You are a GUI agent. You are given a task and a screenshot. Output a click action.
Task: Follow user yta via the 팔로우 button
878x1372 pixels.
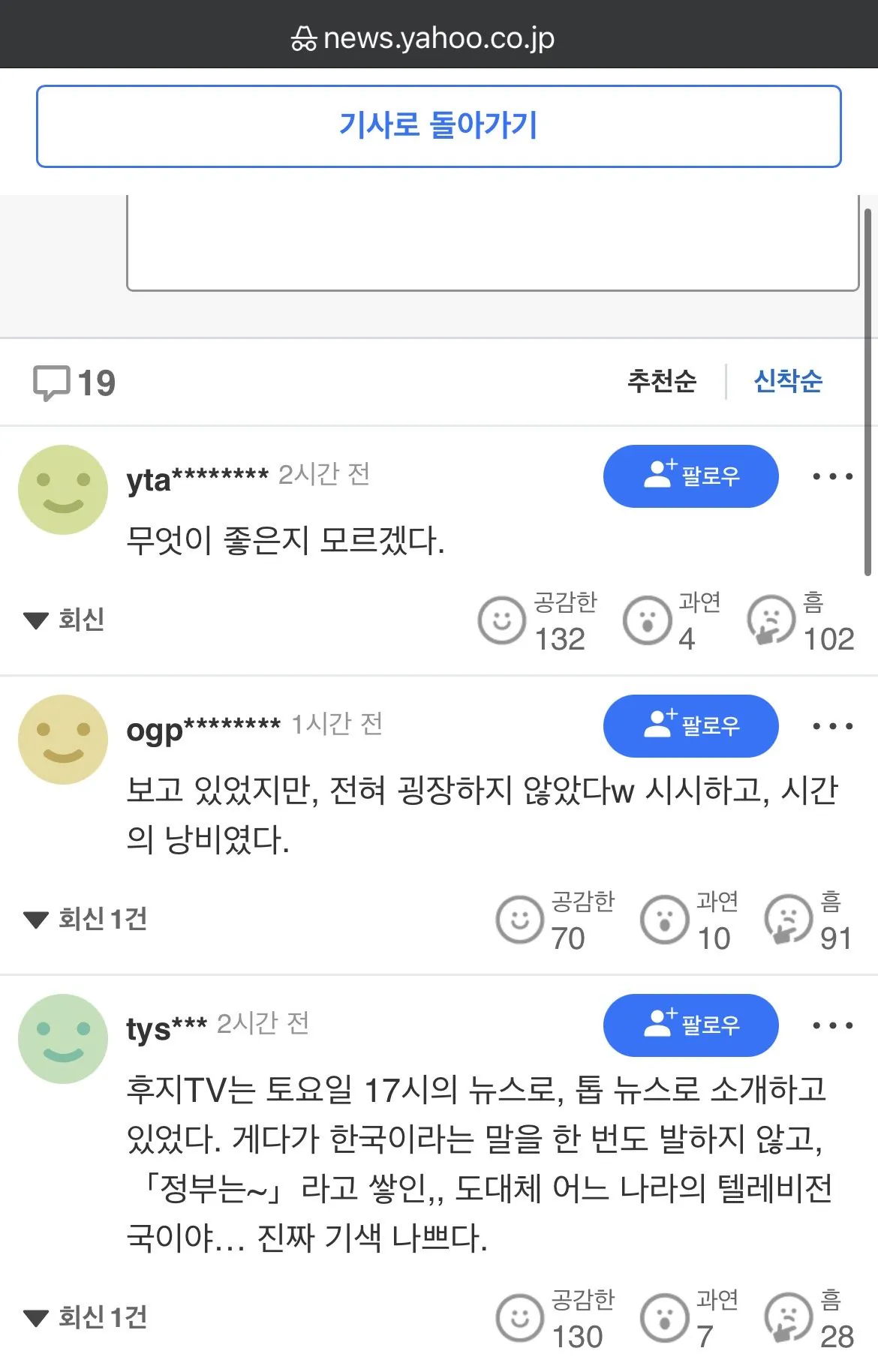click(x=690, y=476)
